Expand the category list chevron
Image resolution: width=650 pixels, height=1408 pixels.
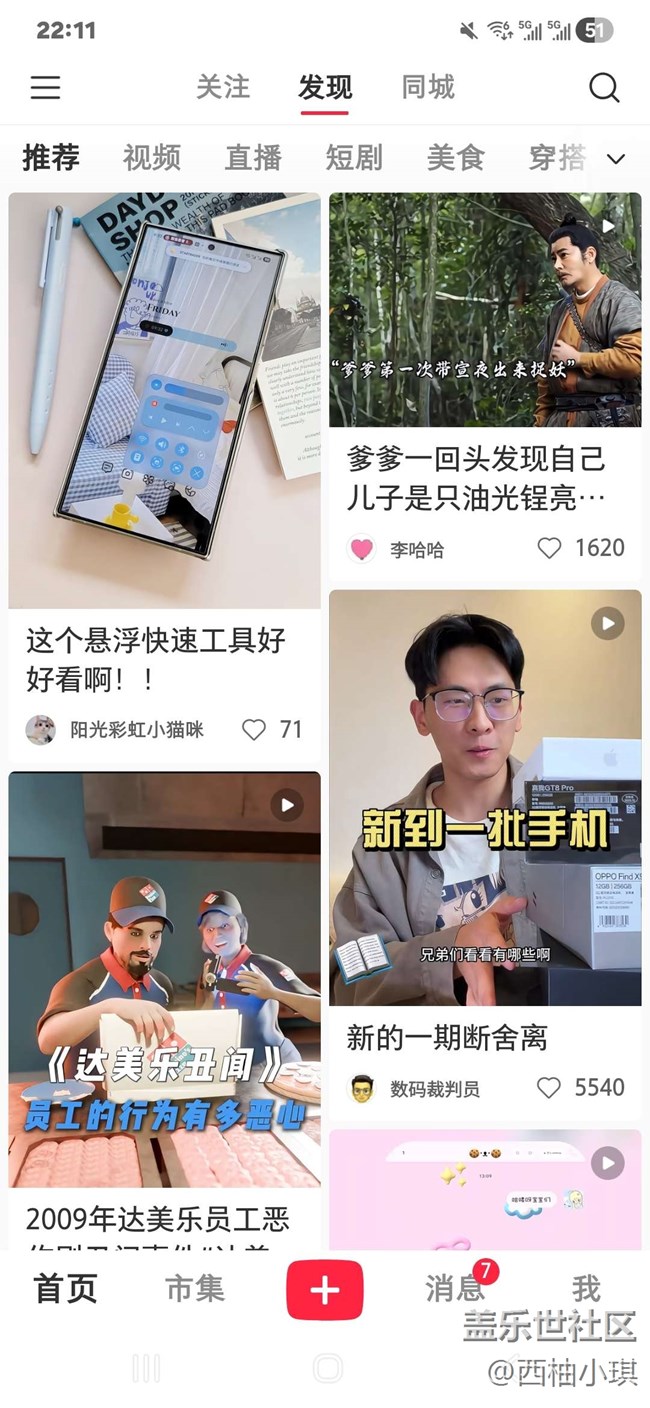click(x=616, y=159)
